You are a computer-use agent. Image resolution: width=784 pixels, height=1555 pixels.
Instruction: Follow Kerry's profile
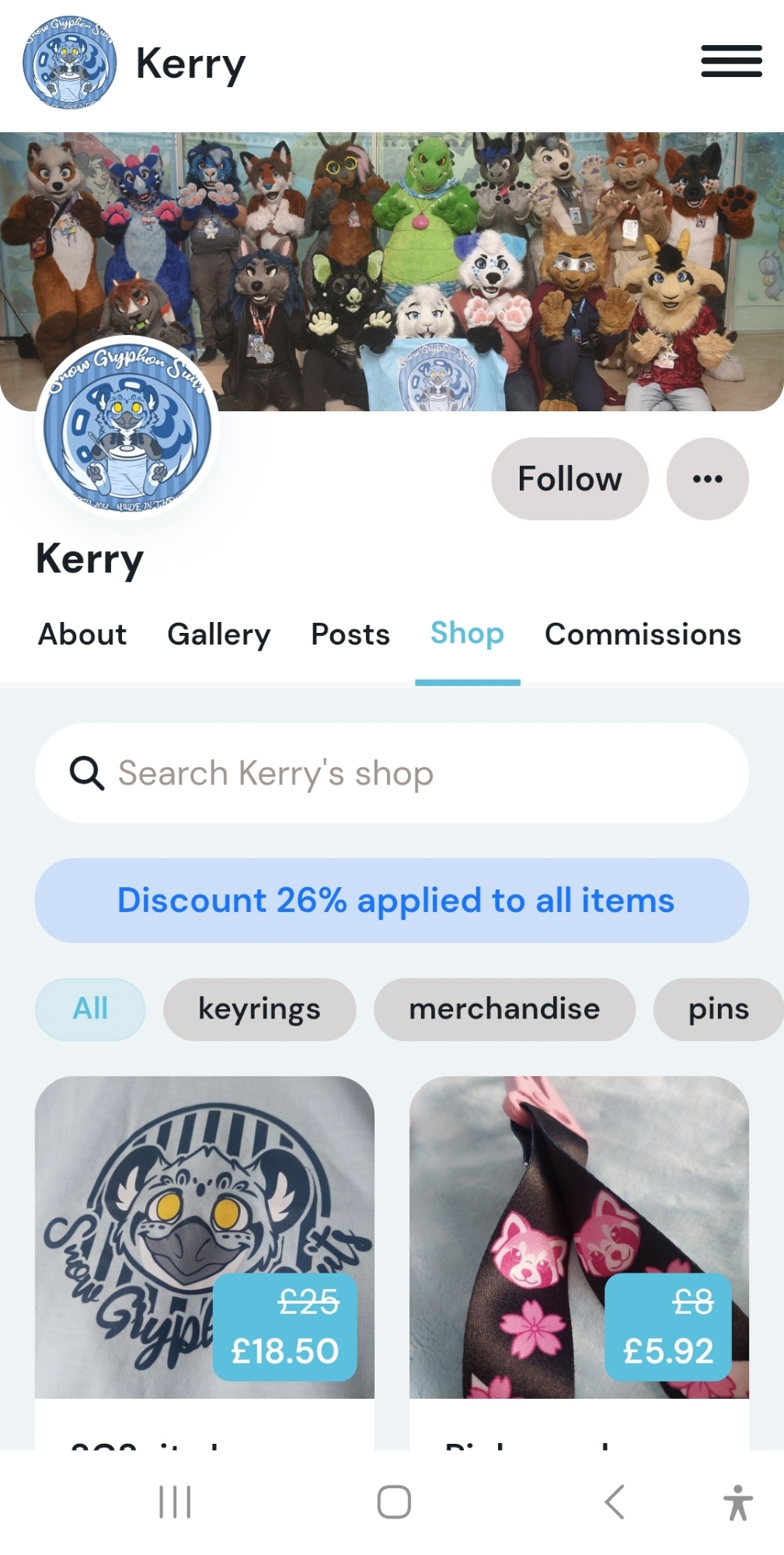[570, 479]
